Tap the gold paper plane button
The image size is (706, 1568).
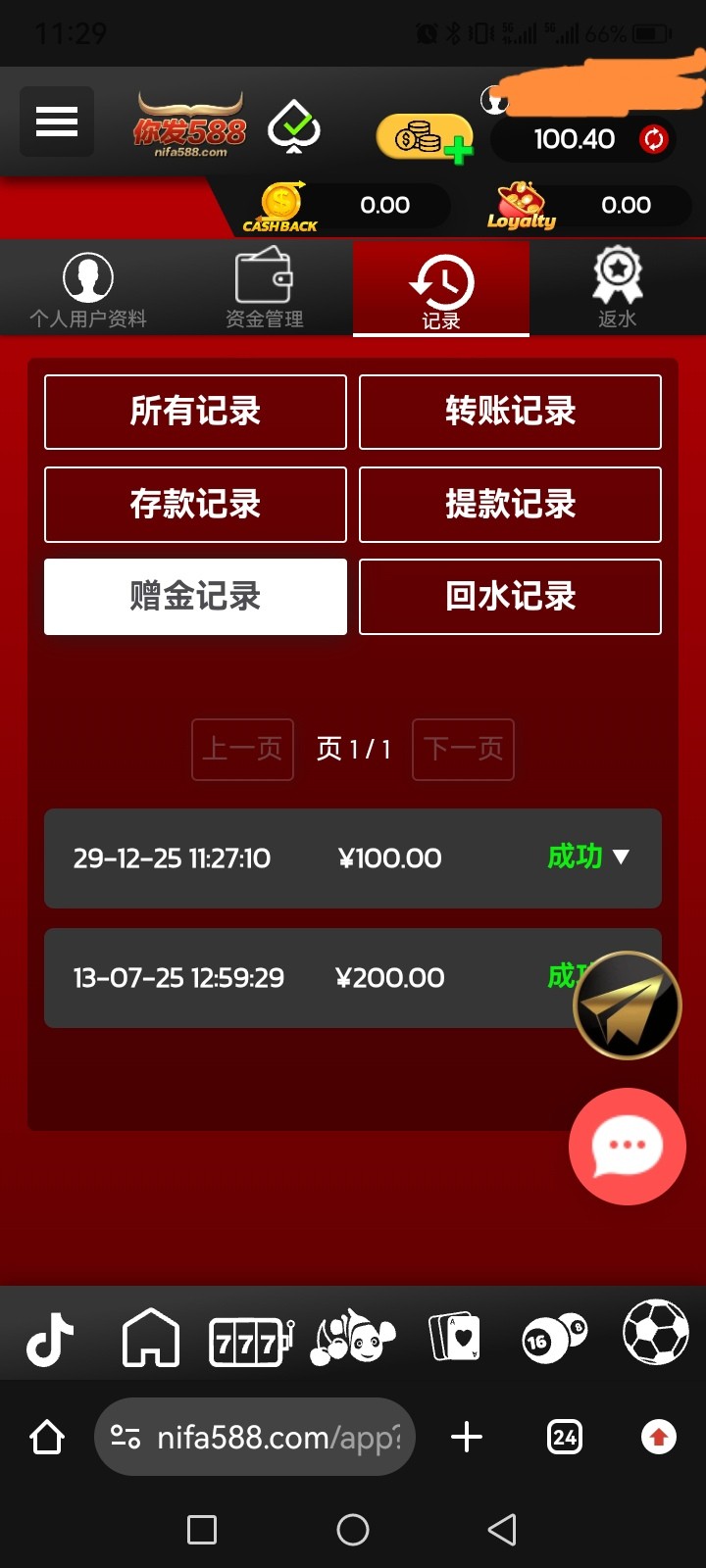coord(627,1004)
